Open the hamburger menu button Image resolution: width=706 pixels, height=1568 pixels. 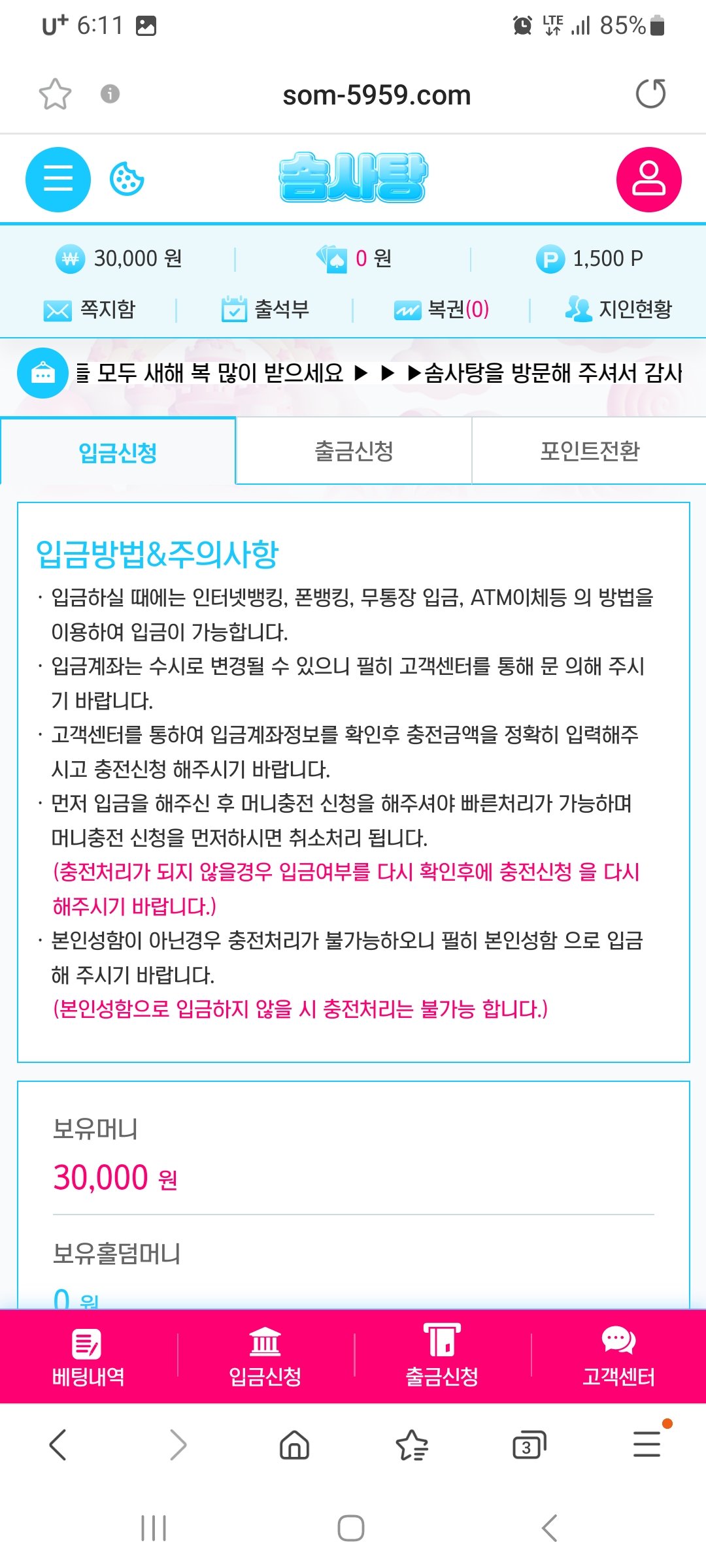pyautogui.click(x=58, y=179)
